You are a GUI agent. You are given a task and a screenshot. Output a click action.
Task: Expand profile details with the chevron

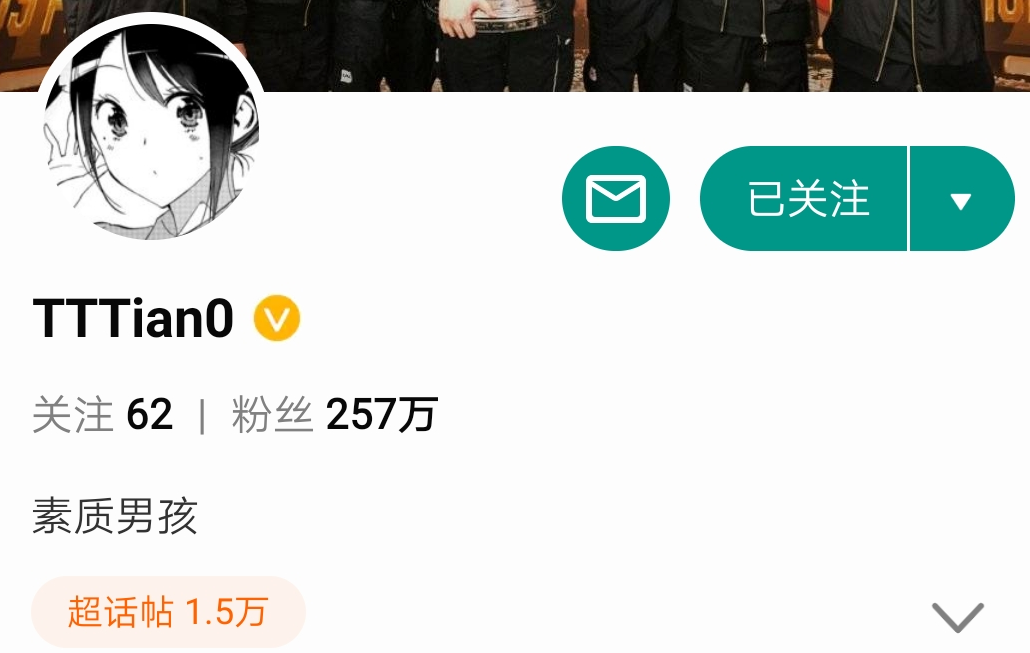pyautogui.click(x=957, y=616)
